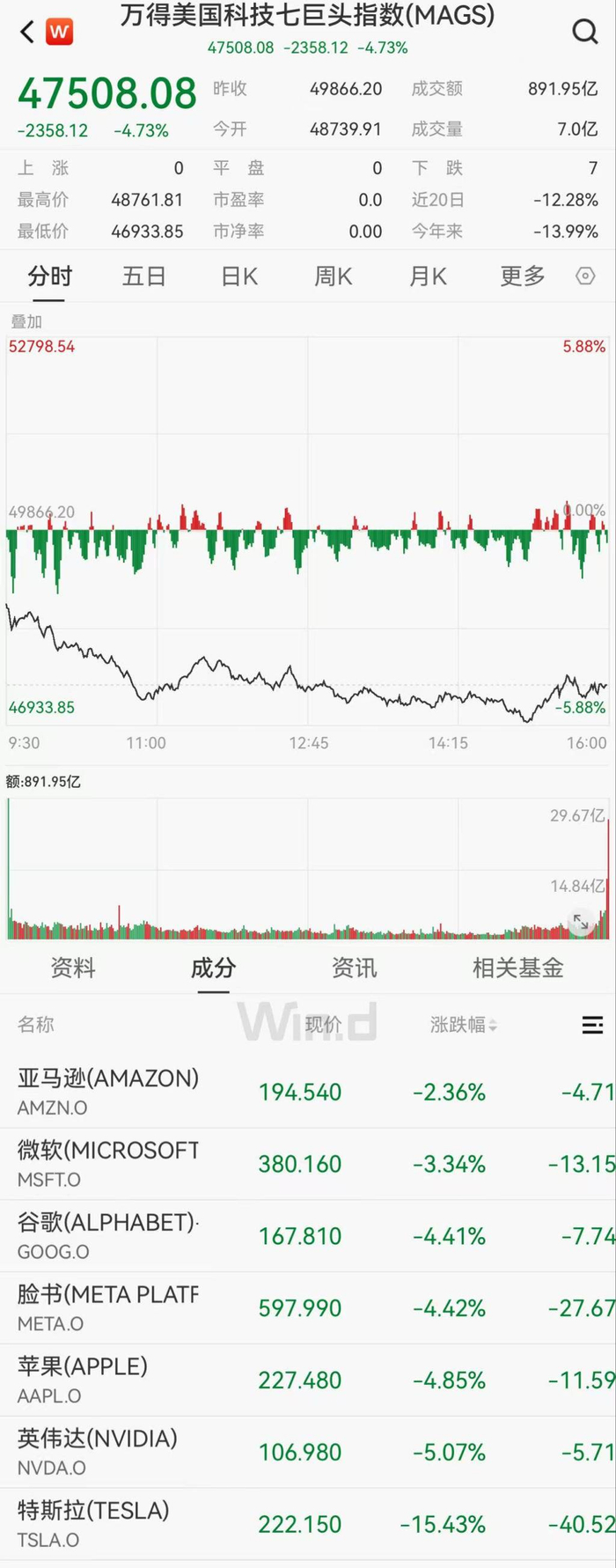
Task: Select the 周K chart tab
Action: 334,276
